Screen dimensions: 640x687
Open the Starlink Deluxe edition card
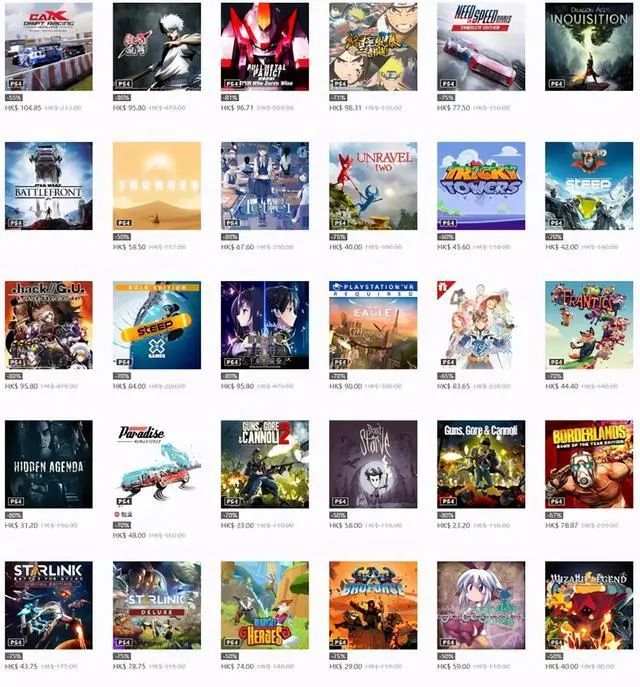tap(156, 605)
